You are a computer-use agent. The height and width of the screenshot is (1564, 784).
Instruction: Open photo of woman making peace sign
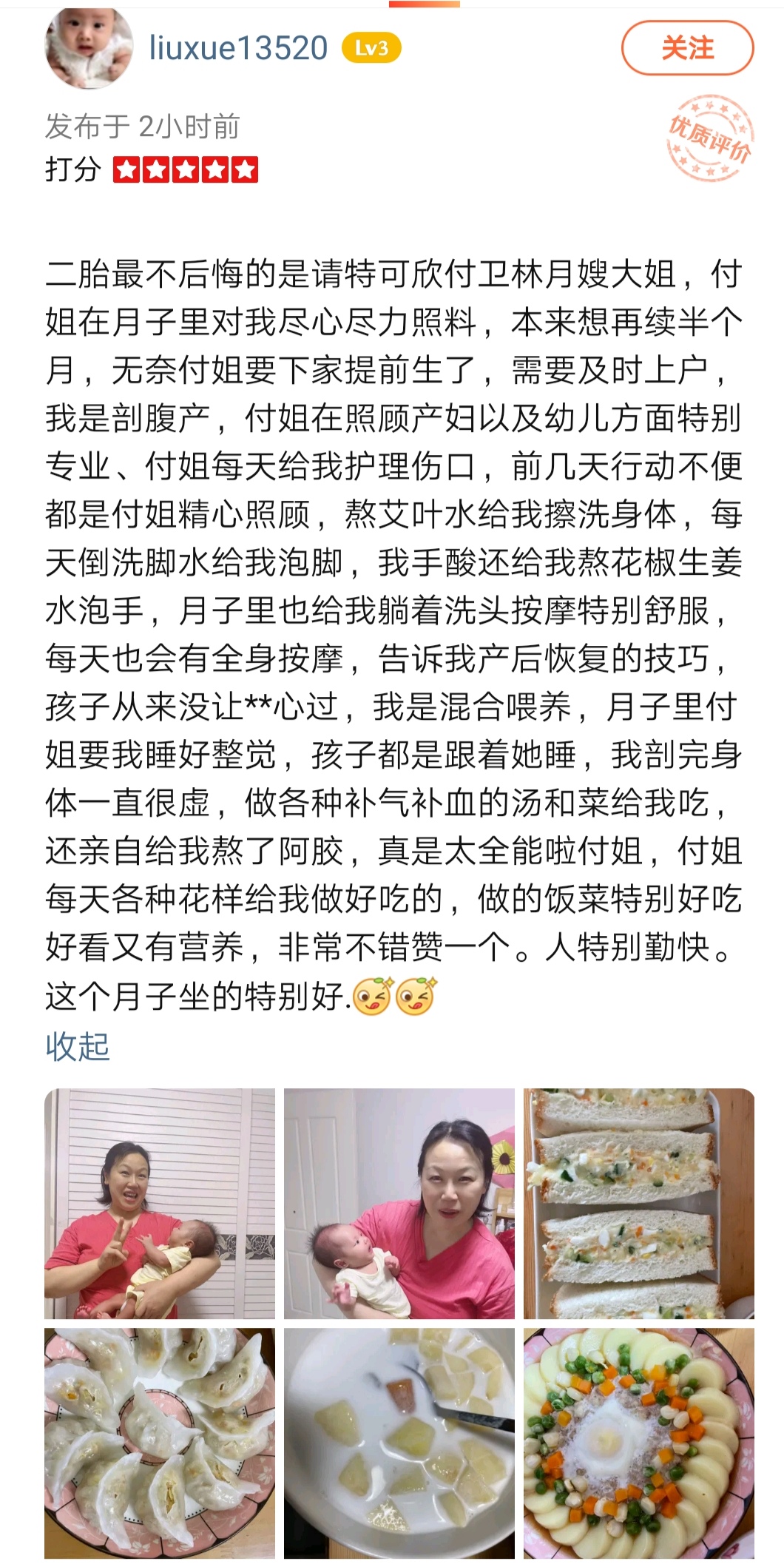point(159,1204)
